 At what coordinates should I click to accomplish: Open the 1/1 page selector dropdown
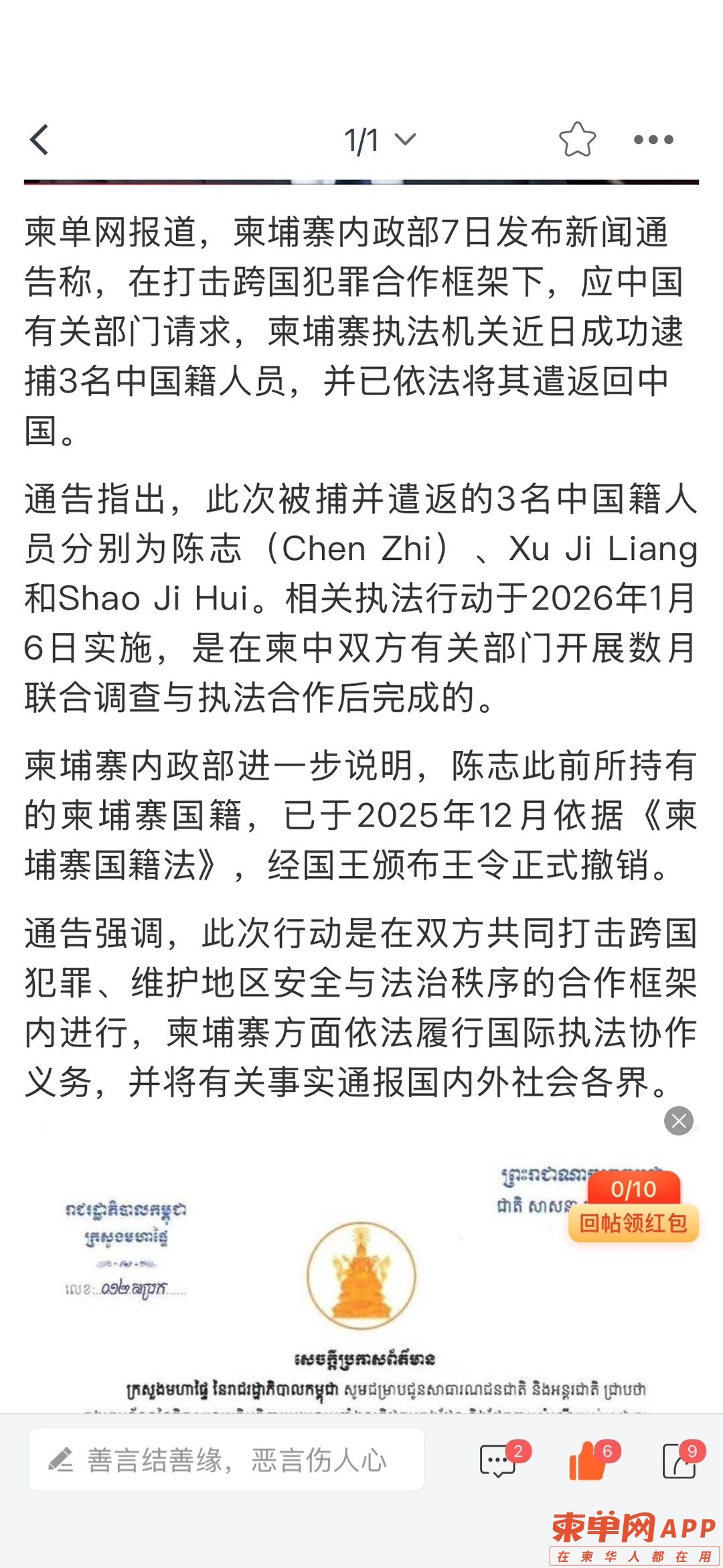pos(380,140)
